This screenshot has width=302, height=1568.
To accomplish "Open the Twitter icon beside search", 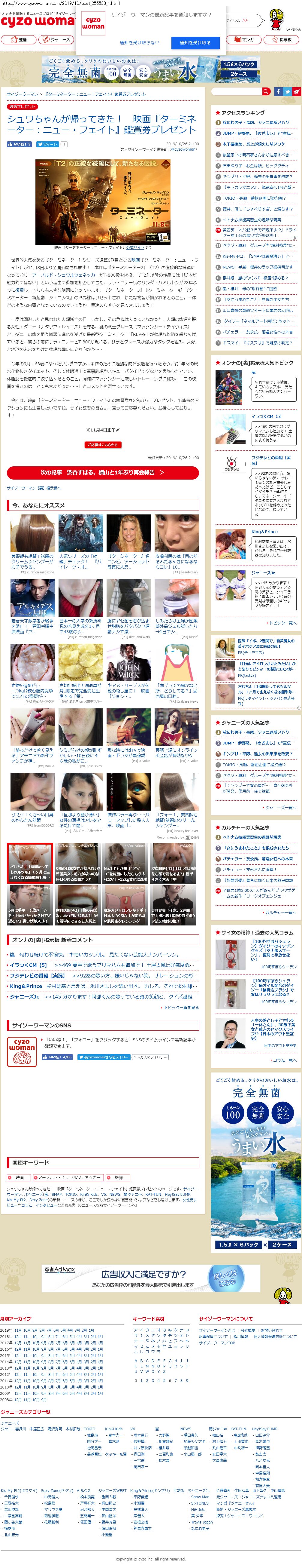I will click(x=287, y=91).
